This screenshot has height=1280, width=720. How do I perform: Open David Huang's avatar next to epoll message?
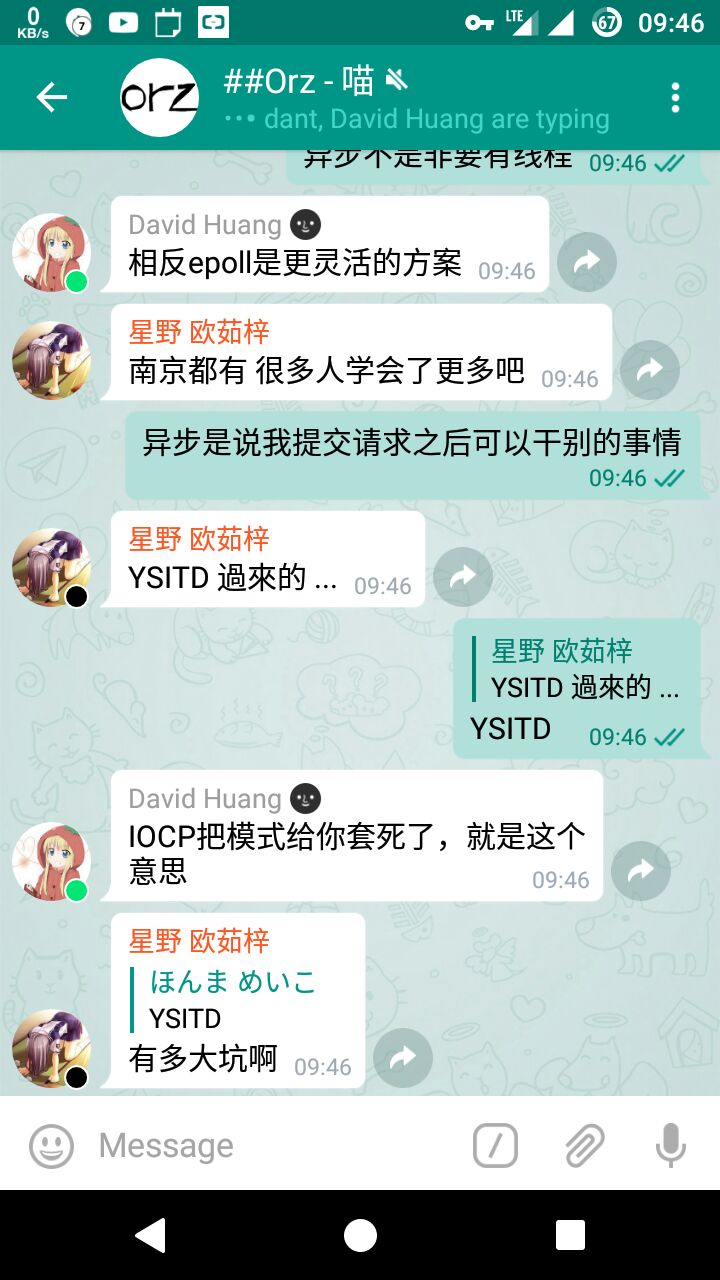click(51, 253)
